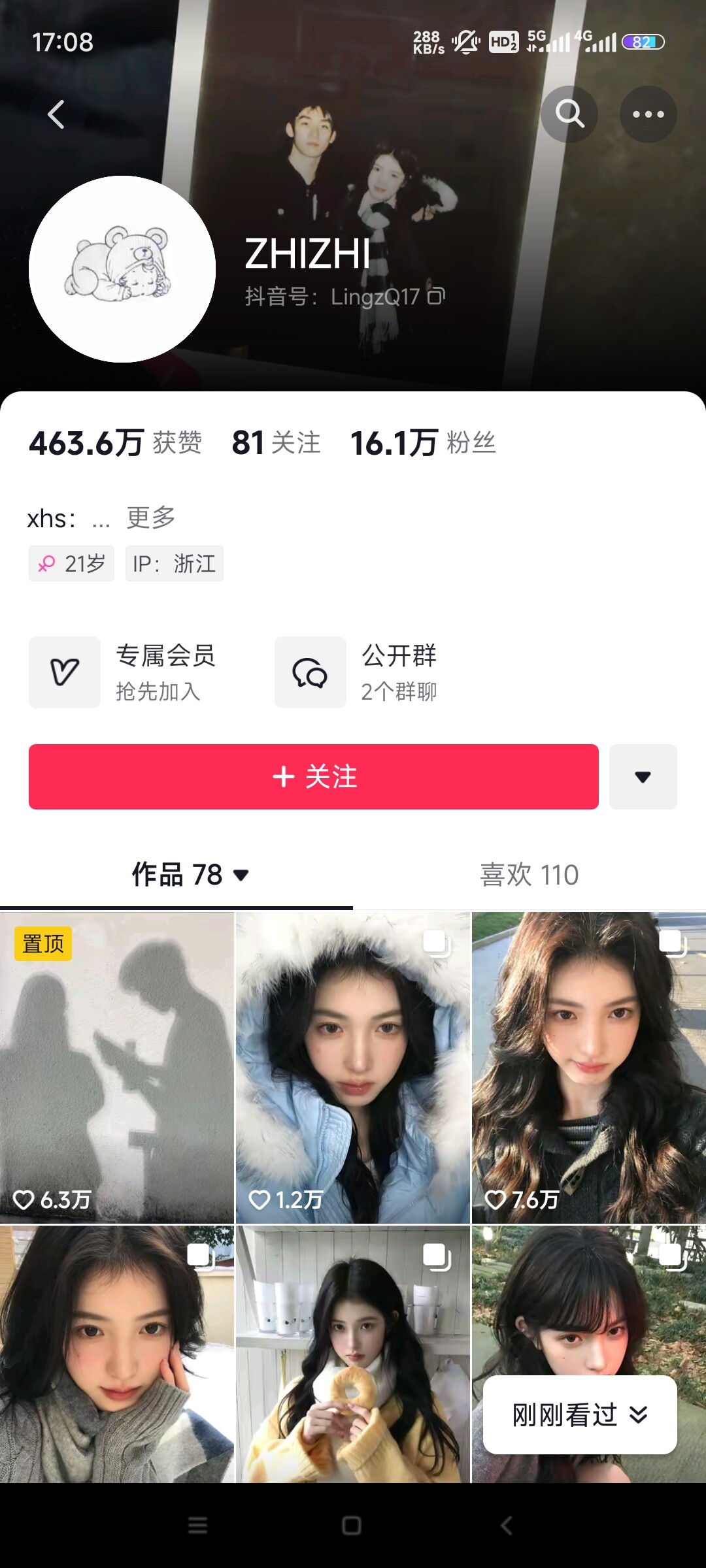Image resolution: width=706 pixels, height=1568 pixels.
Task: Open the post with the donut photo
Action: click(353, 1354)
